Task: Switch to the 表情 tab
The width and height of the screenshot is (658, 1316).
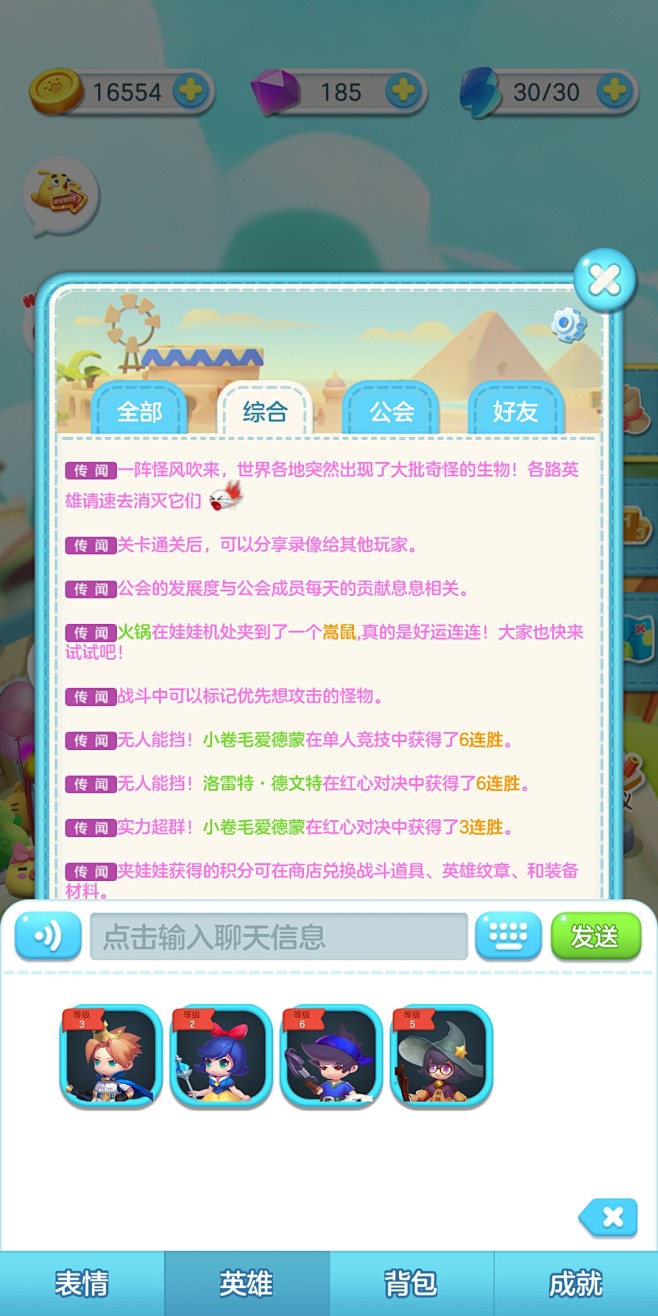Action: pyautogui.click(x=82, y=1284)
